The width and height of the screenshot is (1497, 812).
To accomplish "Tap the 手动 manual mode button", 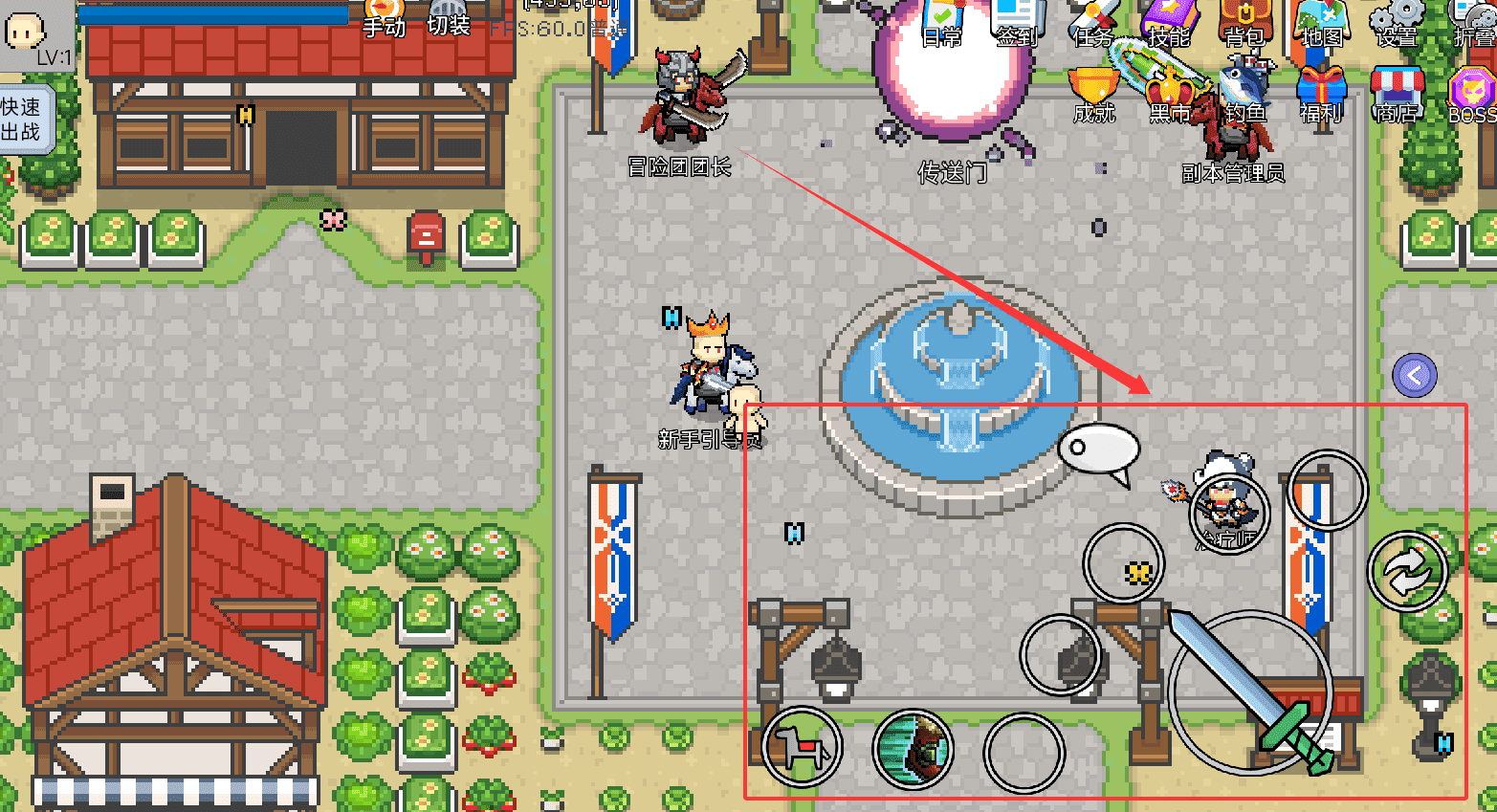I will tap(385, 19).
